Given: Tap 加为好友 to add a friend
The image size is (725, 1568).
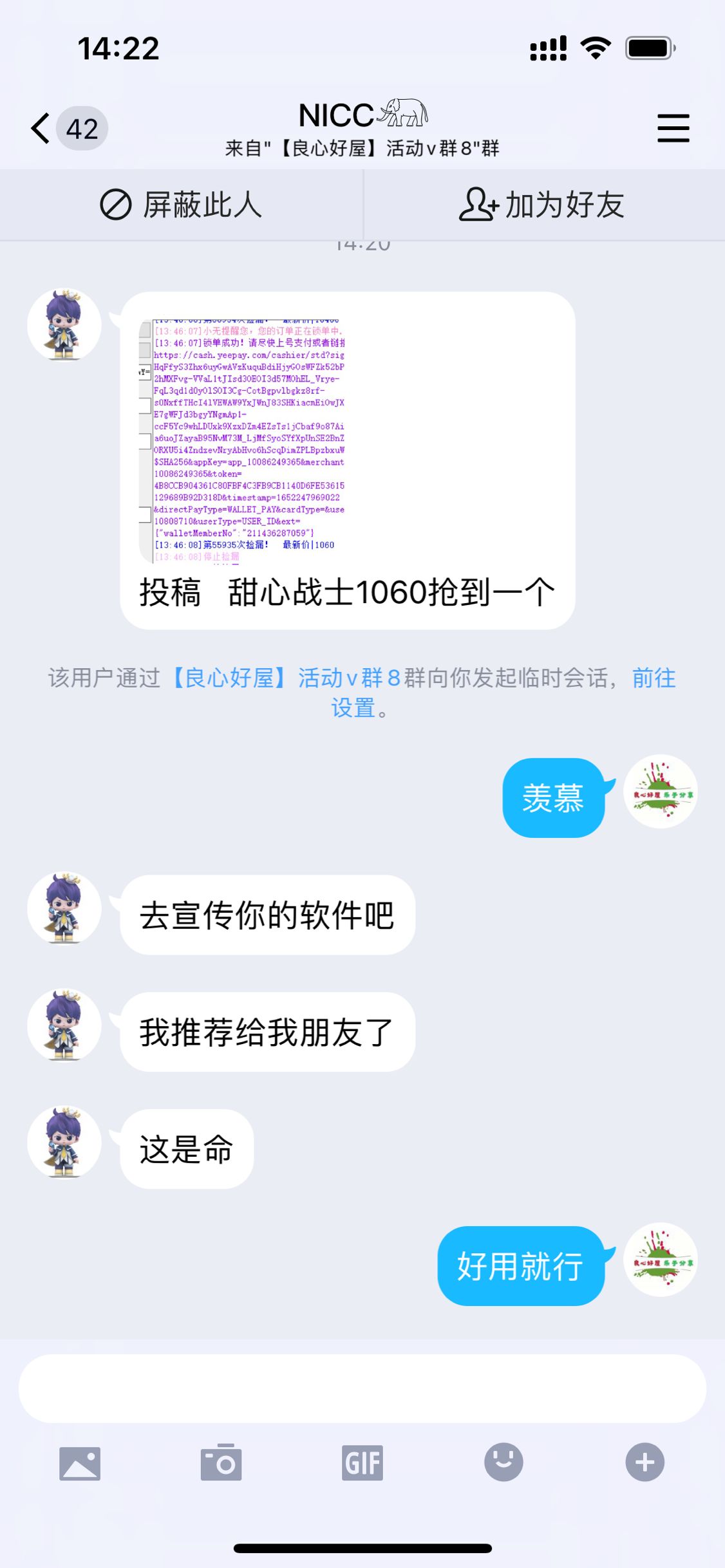Looking at the screenshot, I should pyautogui.click(x=542, y=205).
